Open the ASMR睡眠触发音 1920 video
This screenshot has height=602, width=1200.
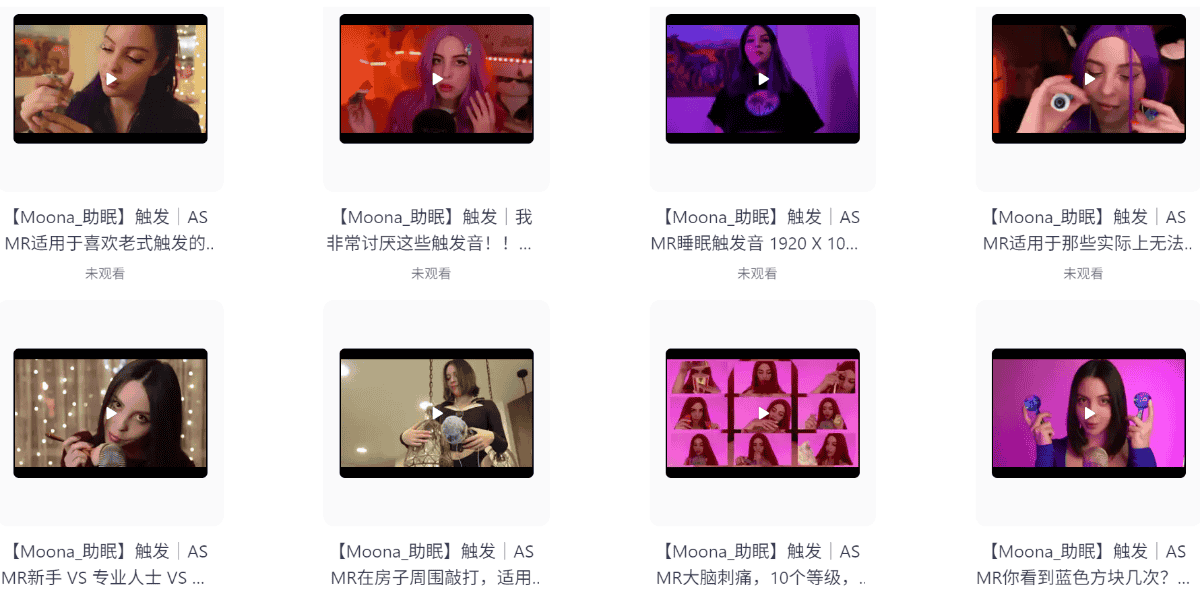pos(763,79)
